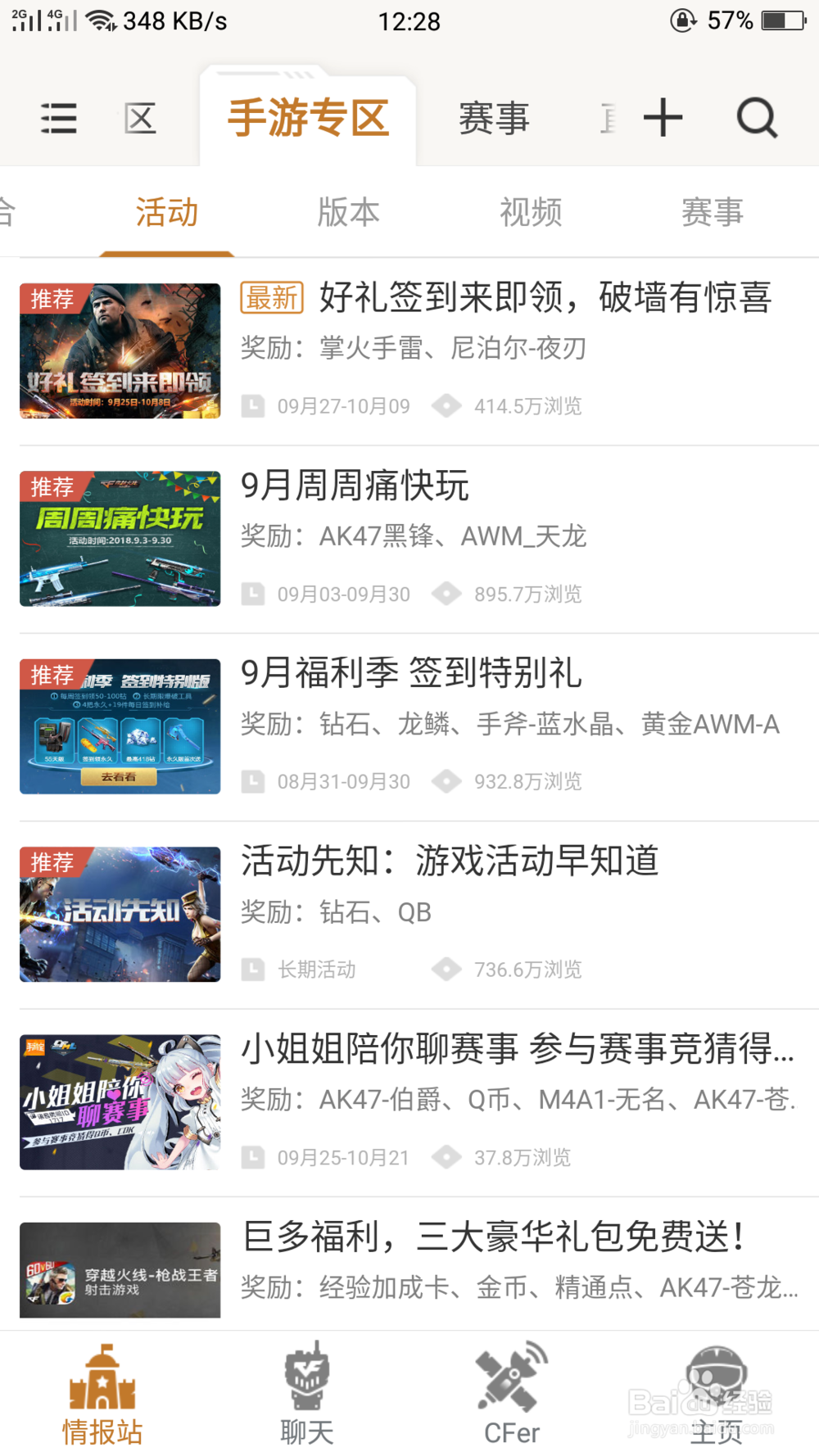The height and width of the screenshot is (1456, 819).
Task: Open 9月福利季 签到特别礼 activity
Action: (409, 727)
